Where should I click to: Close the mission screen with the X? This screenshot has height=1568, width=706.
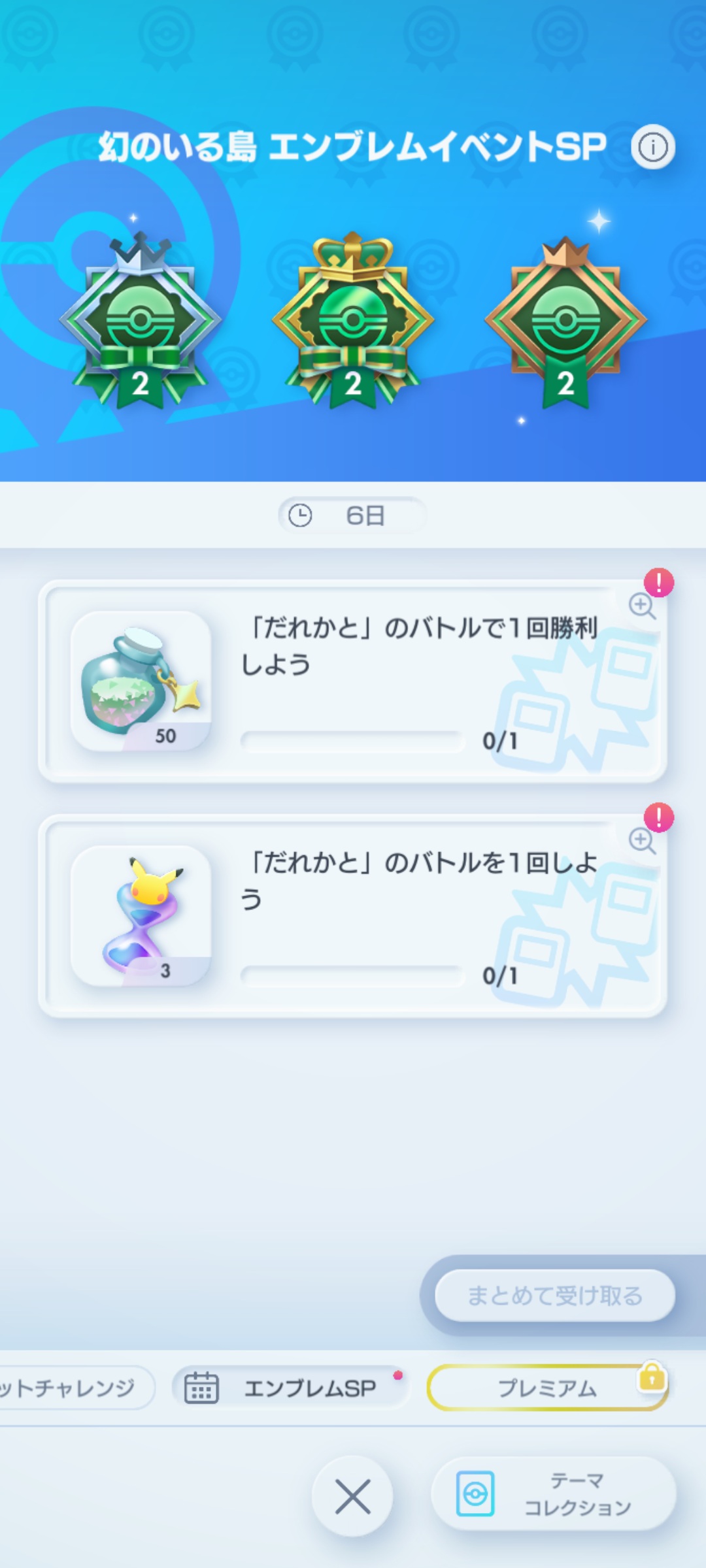click(x=352, y=1496)
